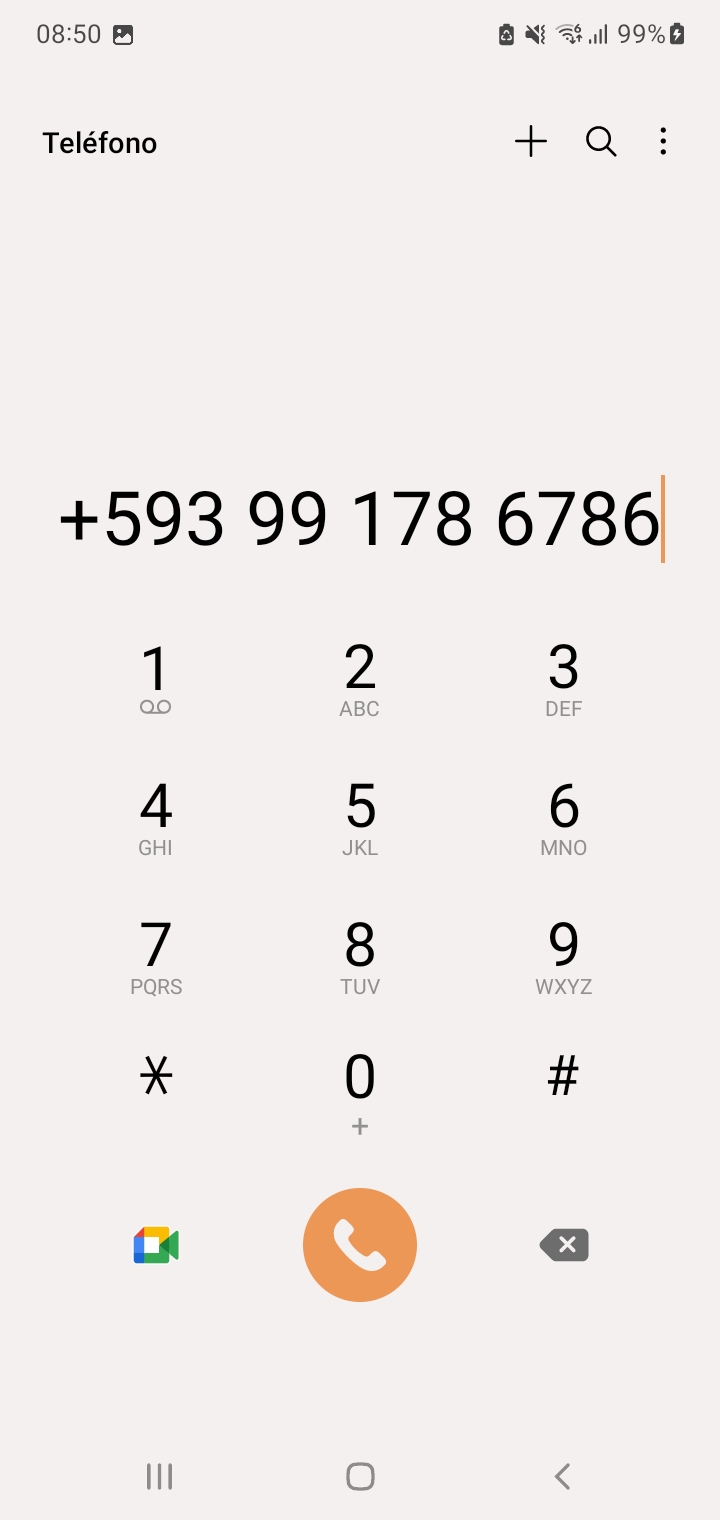Enter digit 9 WXYZ
Image resolution: width=720 pixels, height=1520 pixels.
(564, 956)
